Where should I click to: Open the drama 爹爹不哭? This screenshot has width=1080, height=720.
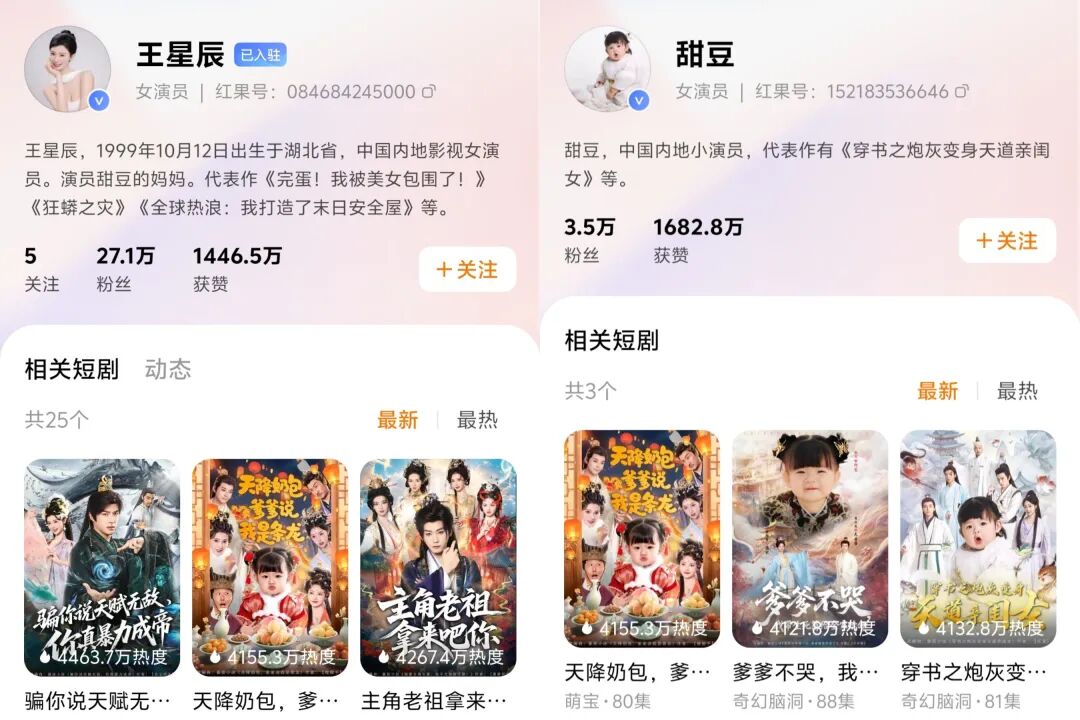[x=810, y=538]
